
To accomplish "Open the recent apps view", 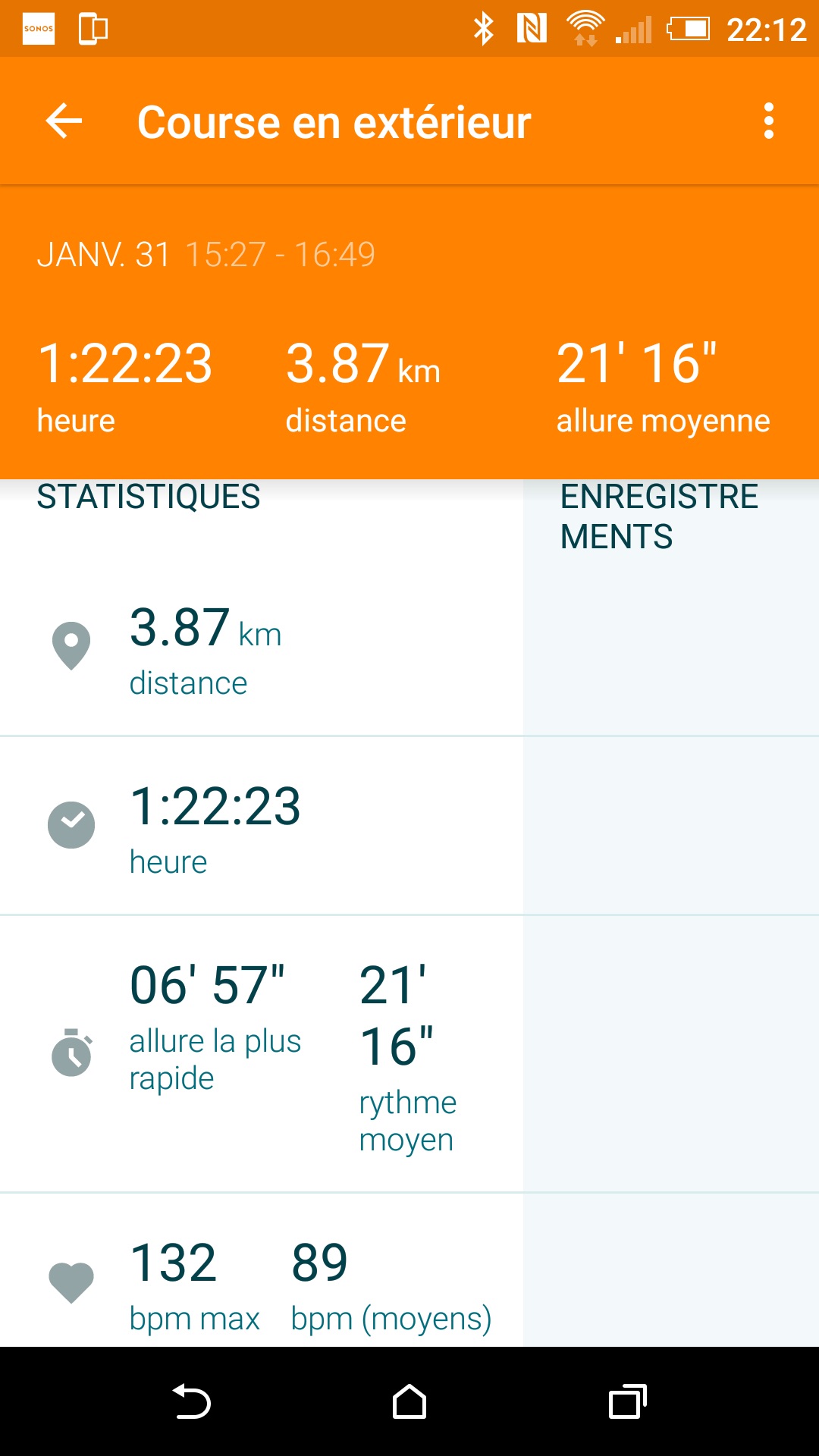I will pos(627,1401).
